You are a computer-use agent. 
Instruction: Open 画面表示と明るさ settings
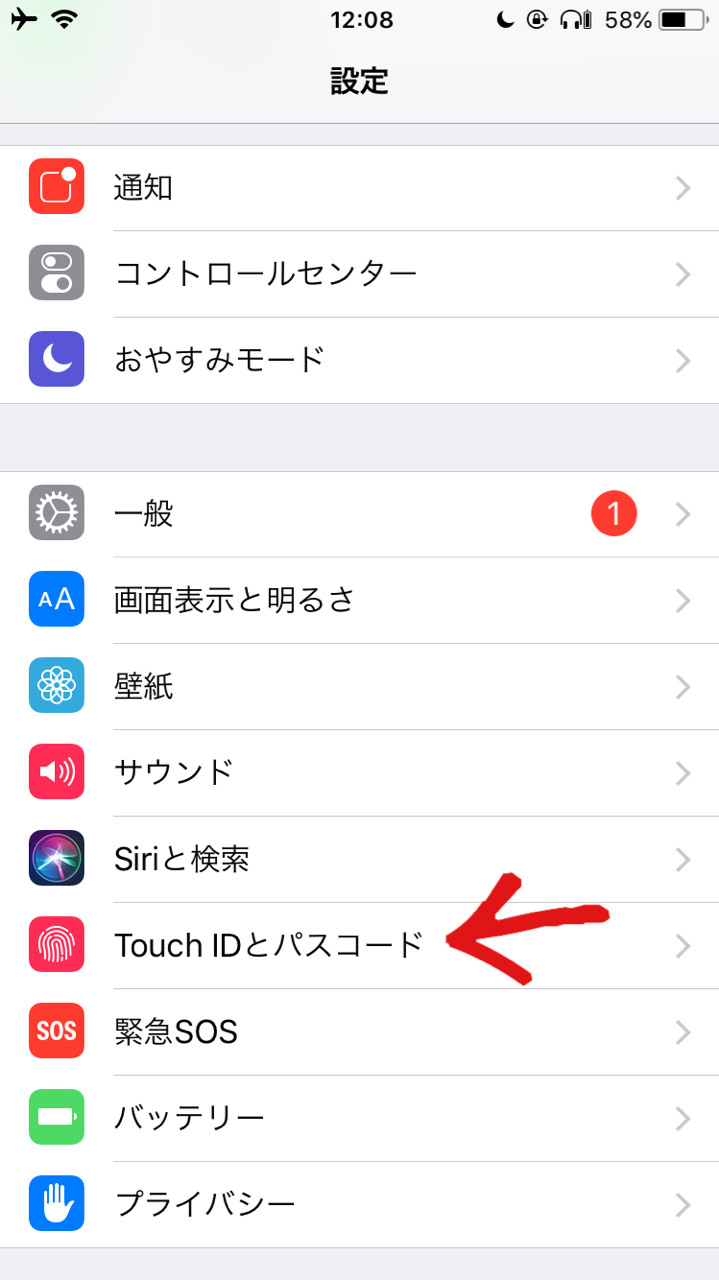359,600
